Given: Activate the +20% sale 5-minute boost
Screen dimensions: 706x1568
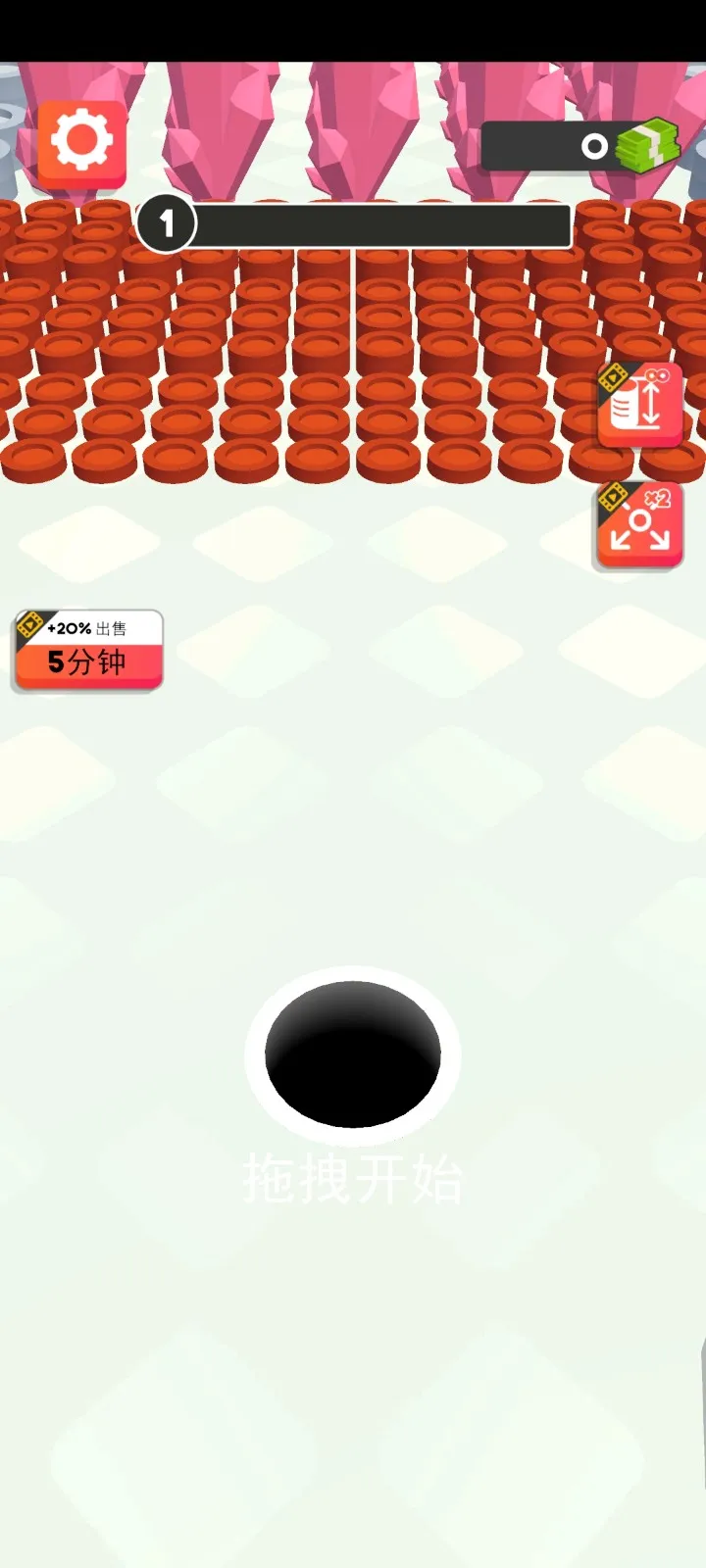Looking at the screenshot, I should (x=87, y=651).
